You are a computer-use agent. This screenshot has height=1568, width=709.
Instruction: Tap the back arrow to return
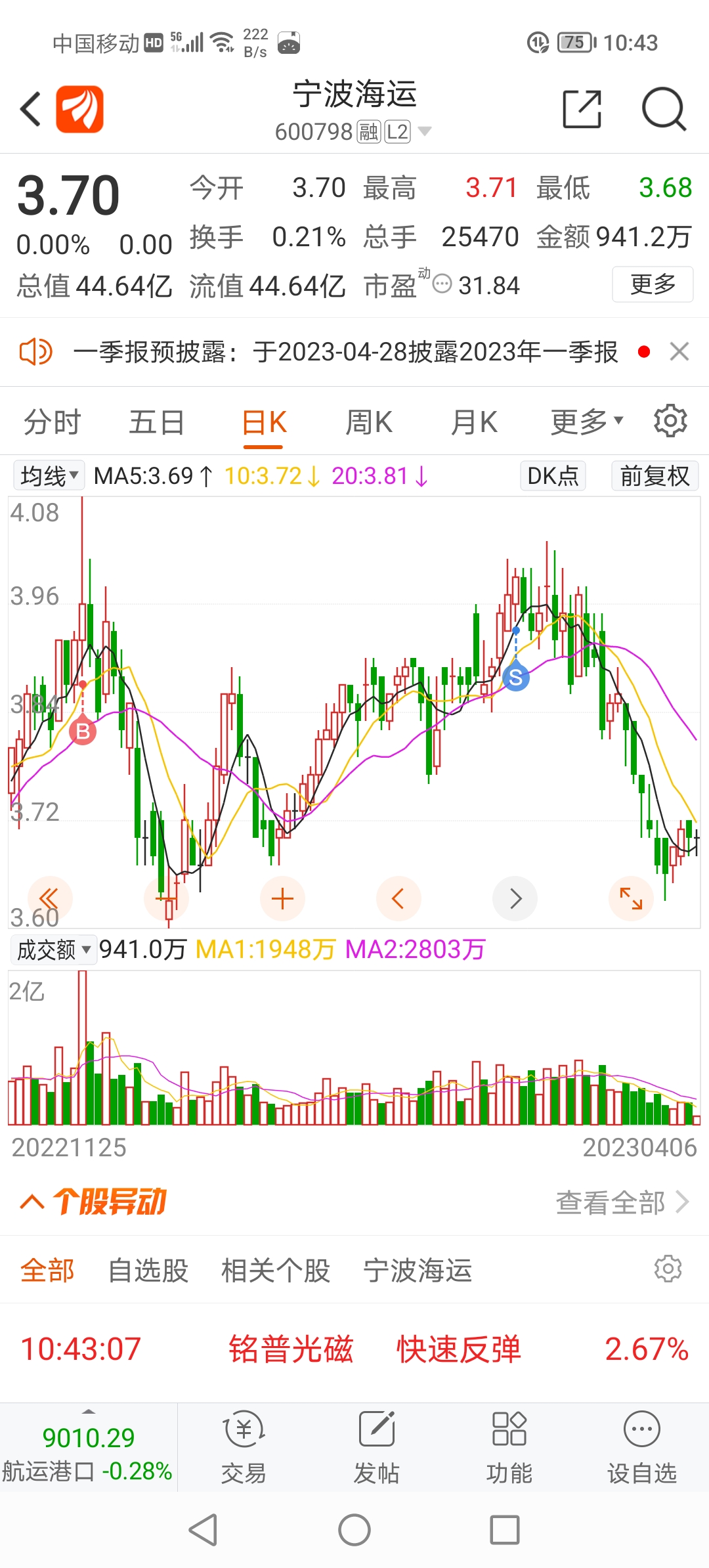30,108
